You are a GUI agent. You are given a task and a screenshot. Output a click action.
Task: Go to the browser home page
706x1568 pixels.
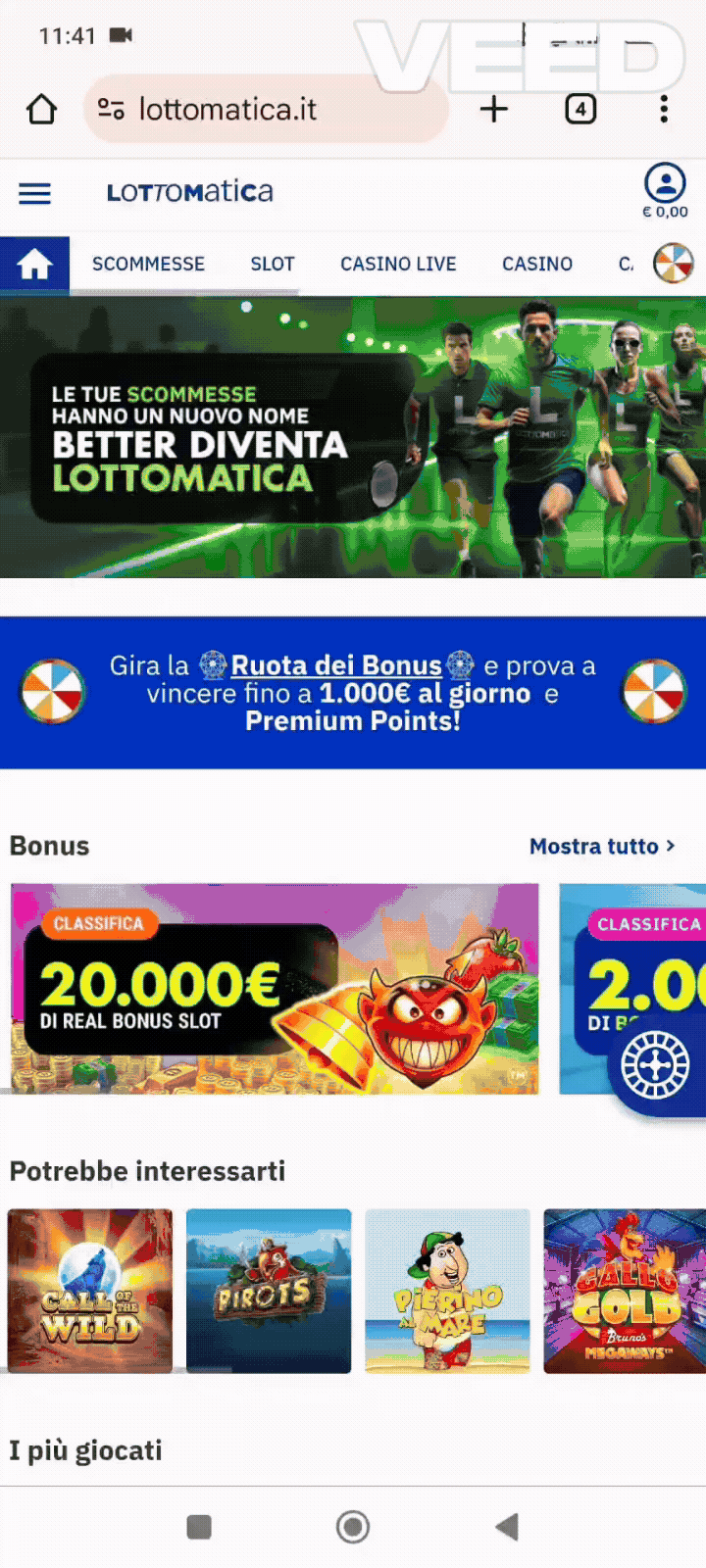click(x=41, y=109)
